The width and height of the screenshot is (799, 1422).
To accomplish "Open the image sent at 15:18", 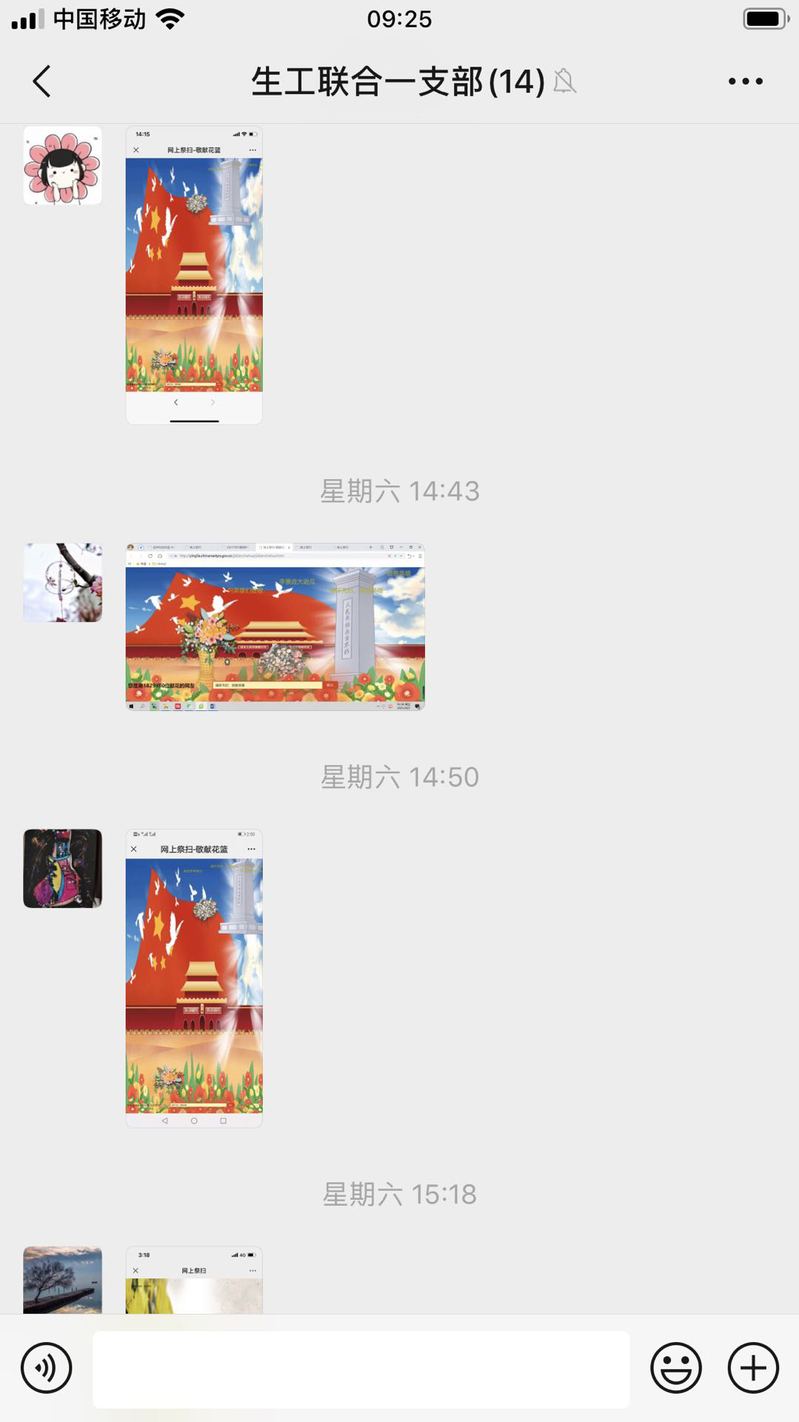I will tap(194, 1280).
